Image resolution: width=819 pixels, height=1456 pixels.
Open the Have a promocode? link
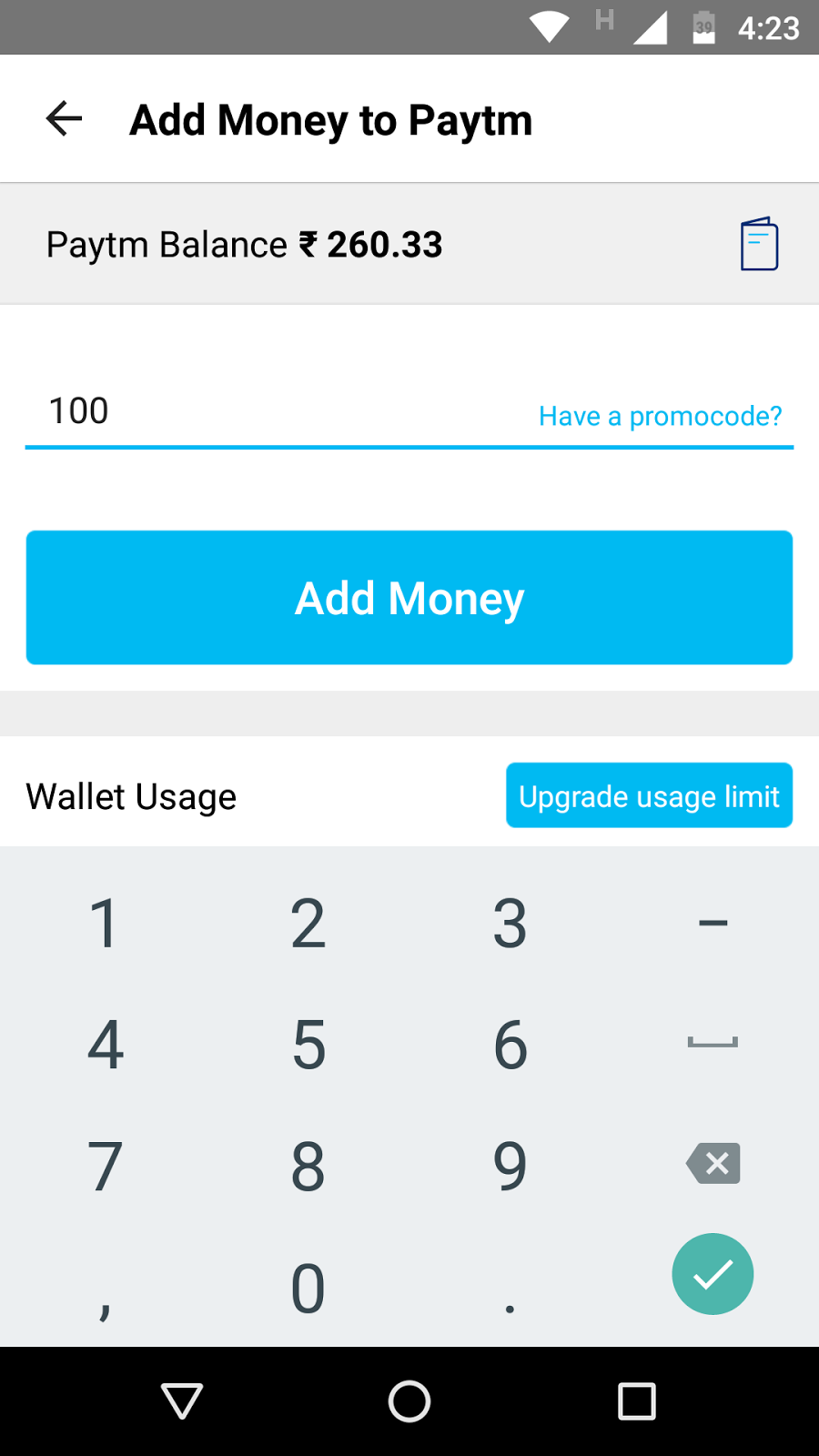[x=660, y=416]
